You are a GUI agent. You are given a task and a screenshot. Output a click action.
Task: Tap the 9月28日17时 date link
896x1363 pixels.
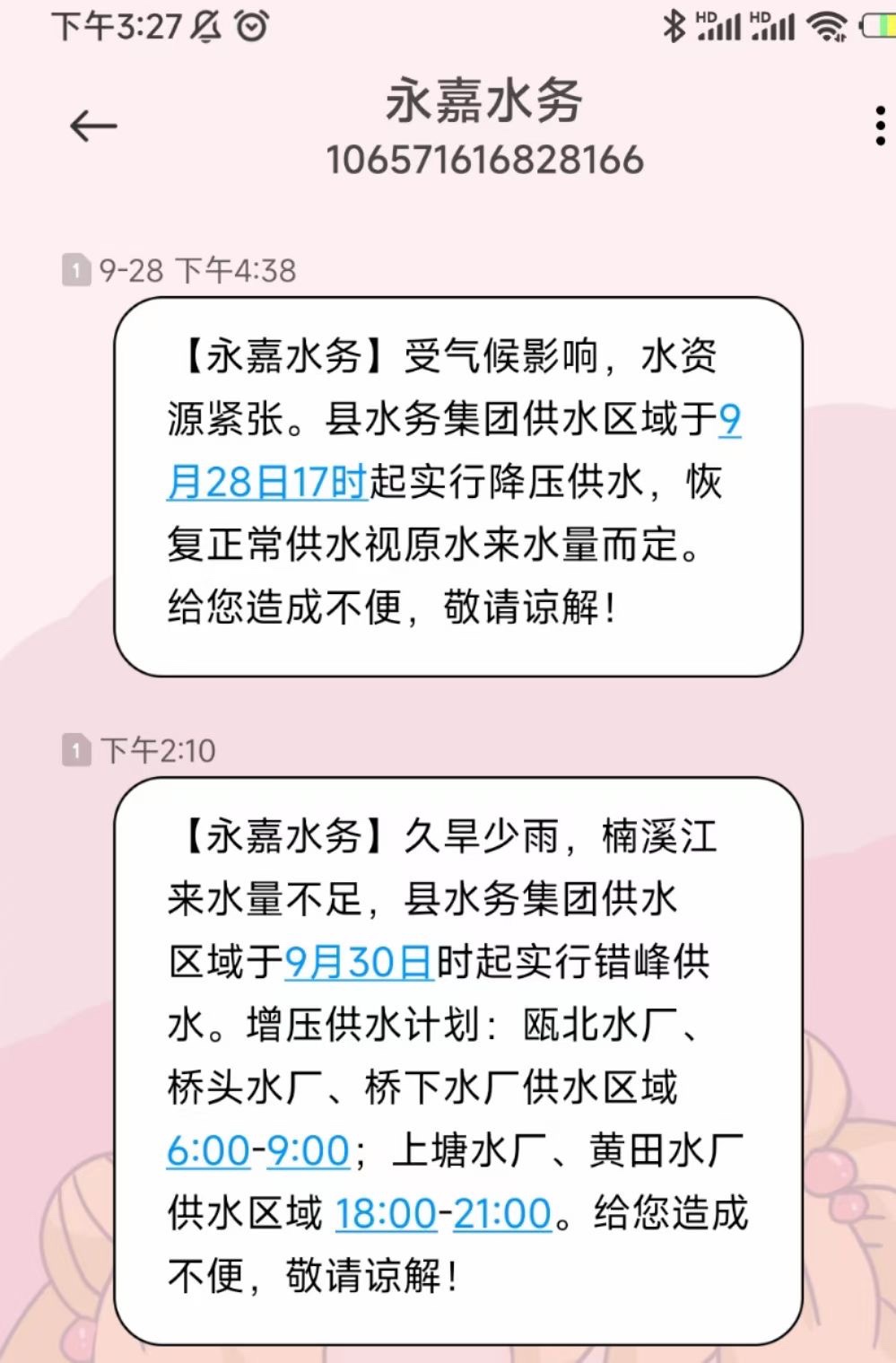click(267, 483)
